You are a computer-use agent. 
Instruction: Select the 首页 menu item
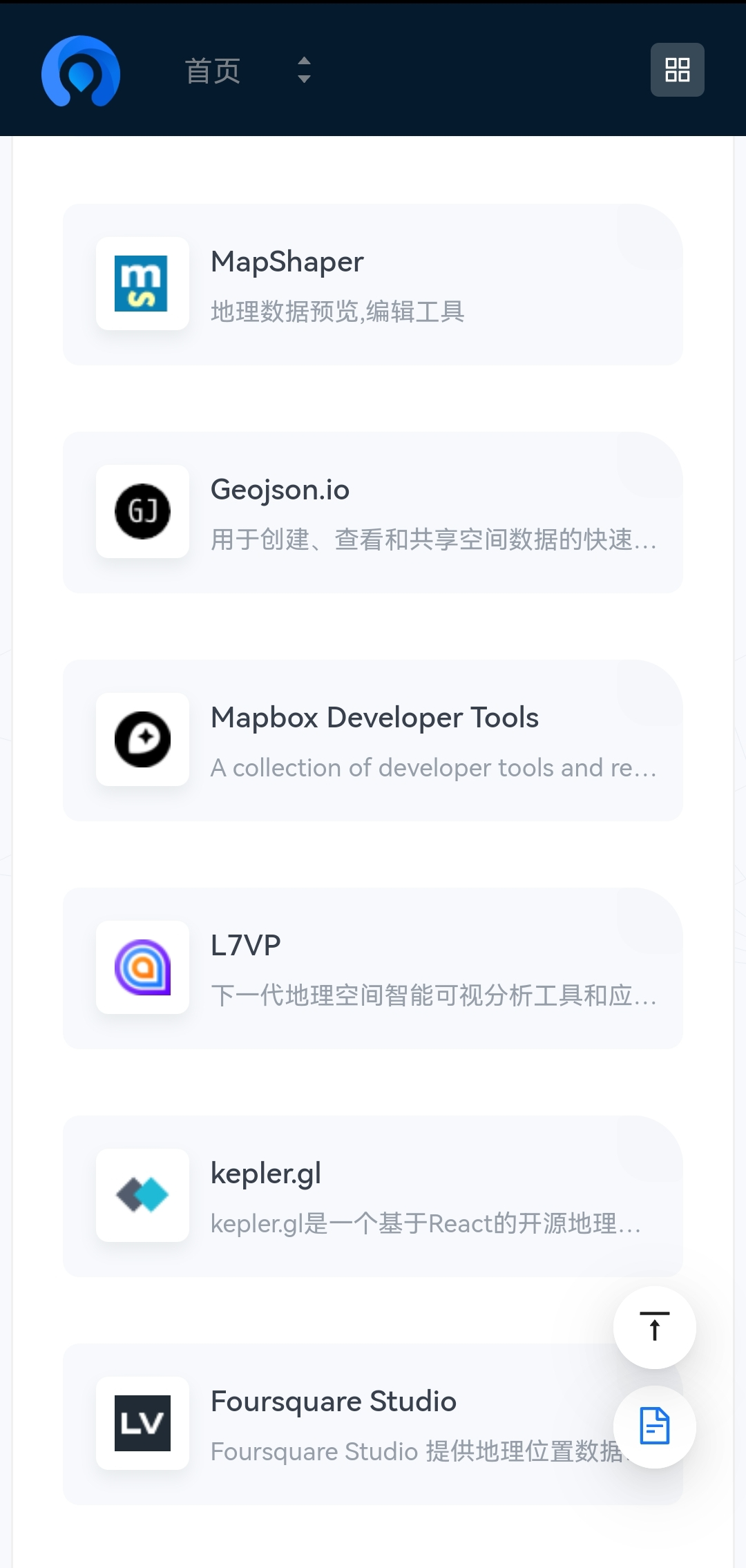tap(213, 70)
